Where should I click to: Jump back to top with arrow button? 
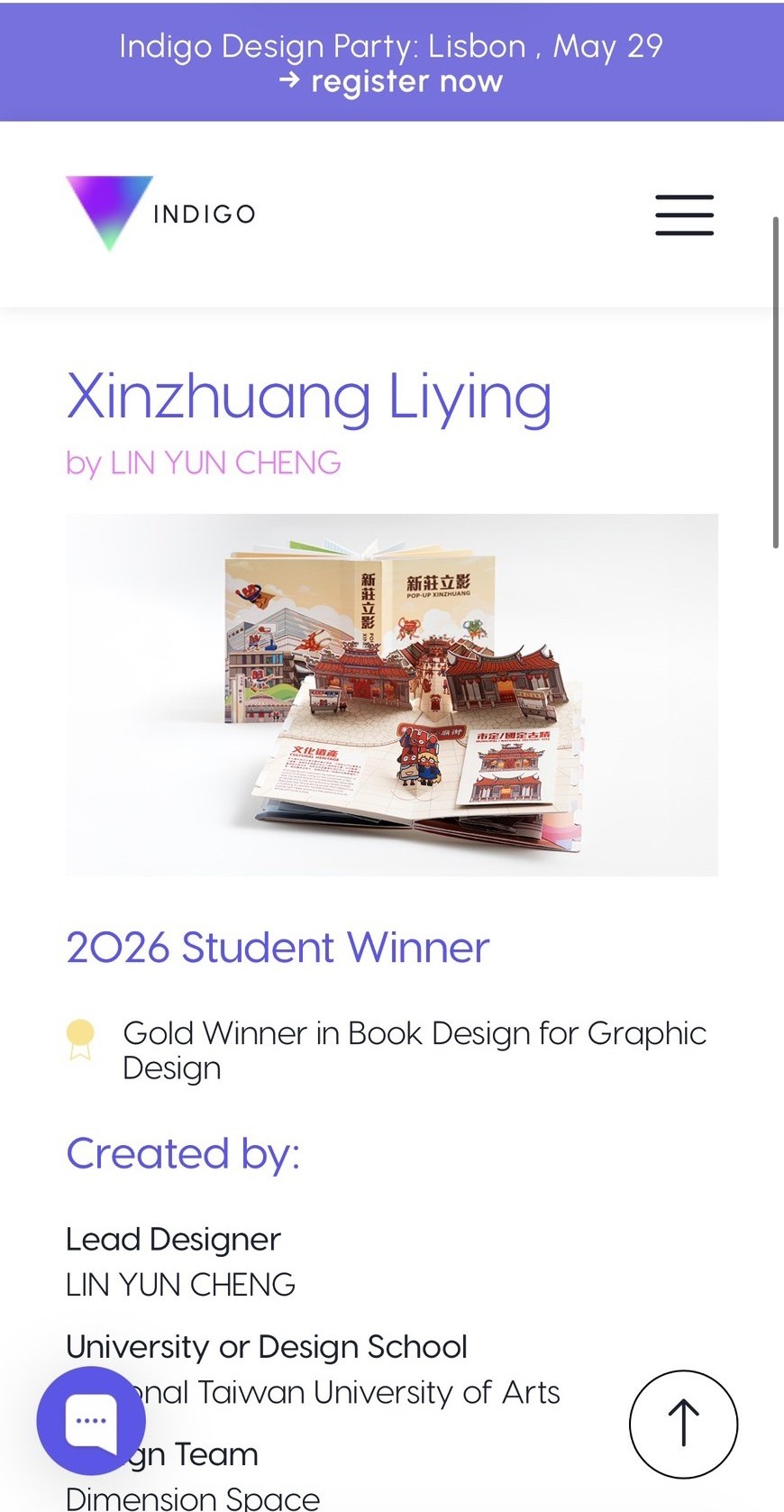pyautogui.click(x=683, y=1424)
